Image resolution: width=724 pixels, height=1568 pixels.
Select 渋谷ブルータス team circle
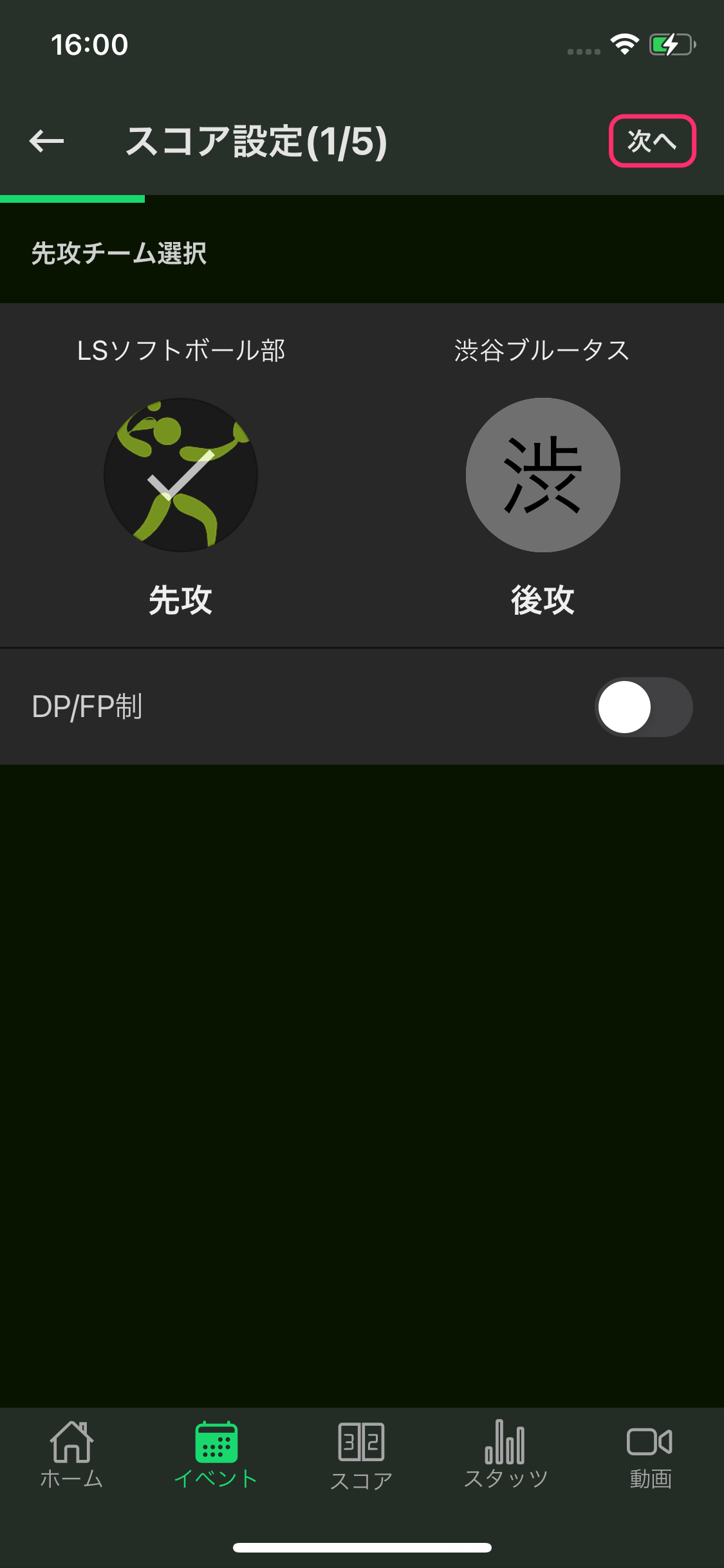543,475
